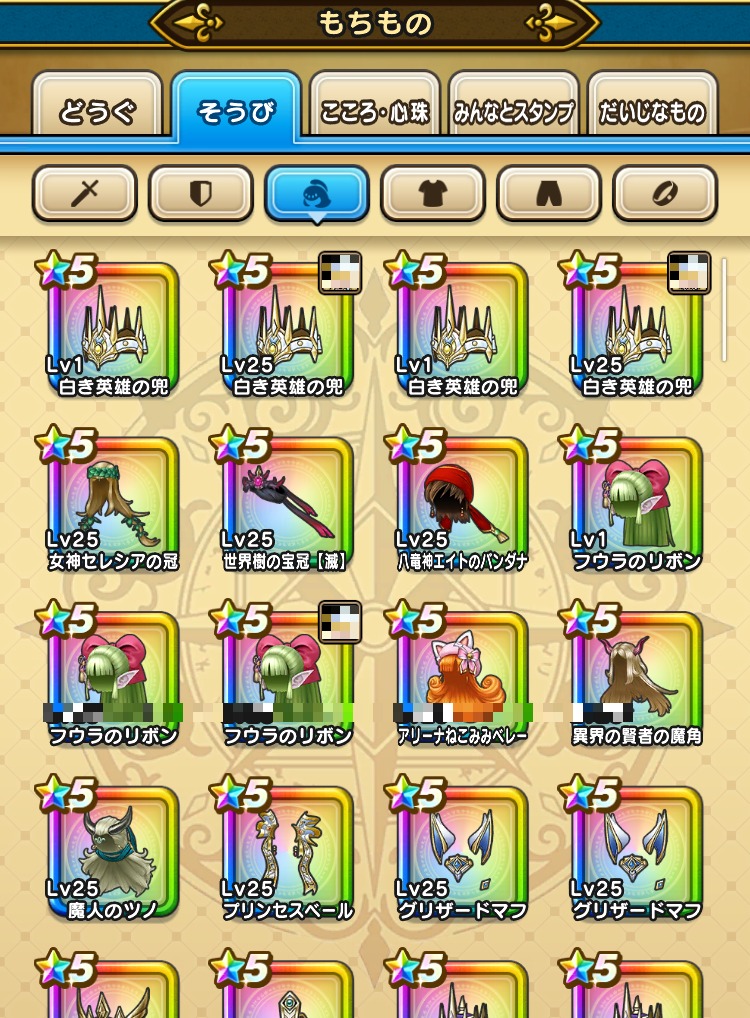Open プリンセスベール item

(287, 855)
